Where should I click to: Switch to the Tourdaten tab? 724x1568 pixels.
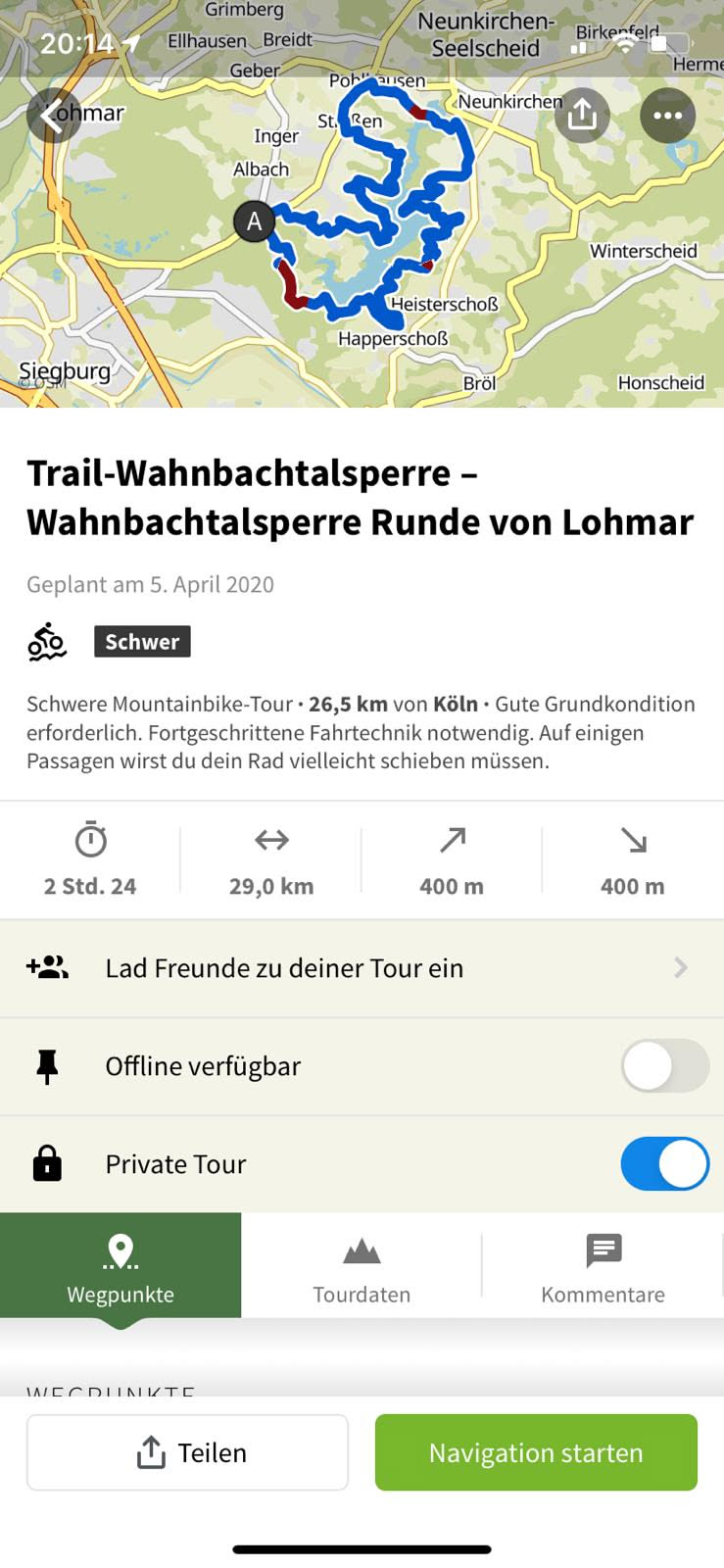click(362, 1266)
